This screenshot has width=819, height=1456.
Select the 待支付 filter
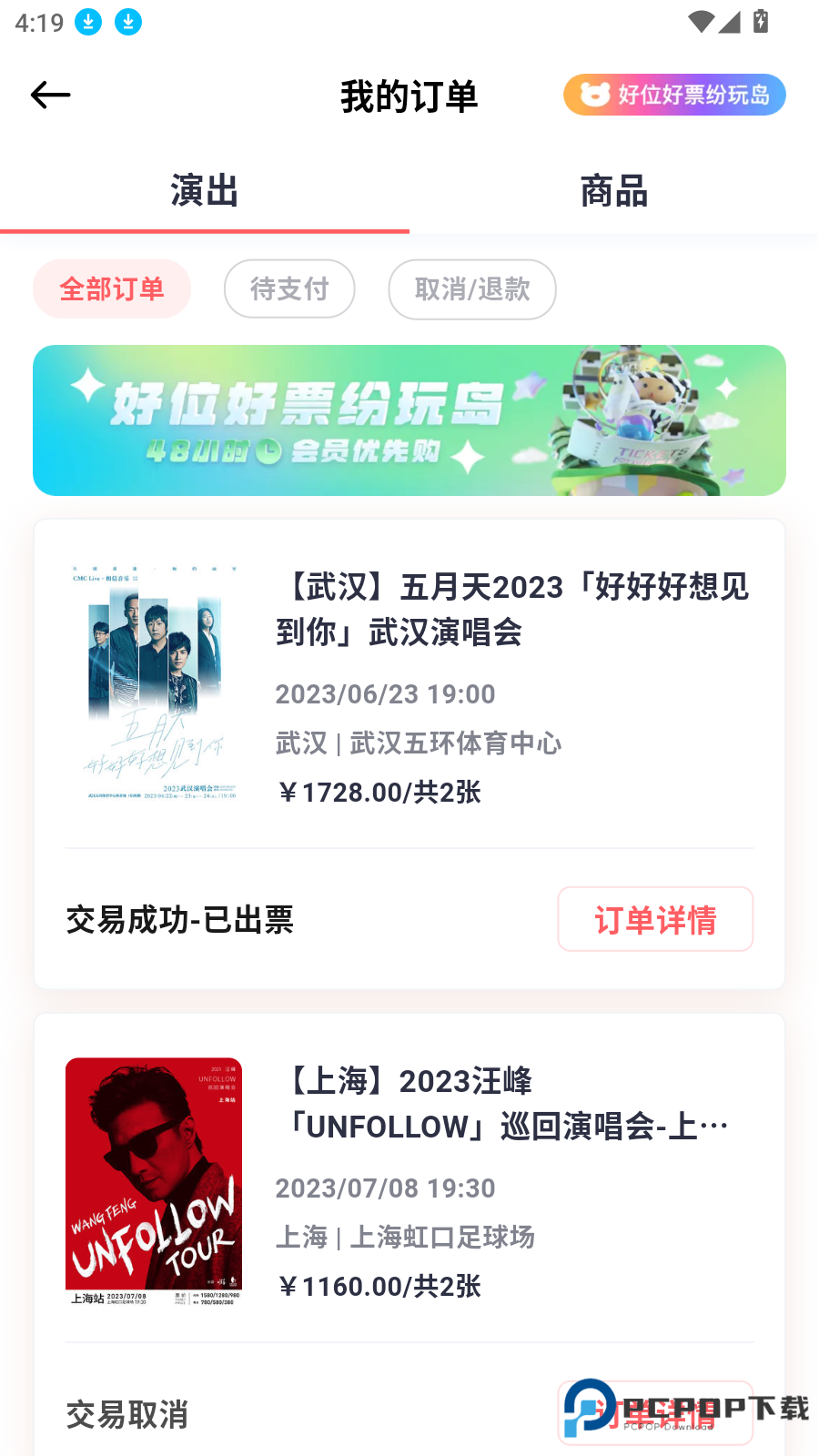(x=289, y=288)
